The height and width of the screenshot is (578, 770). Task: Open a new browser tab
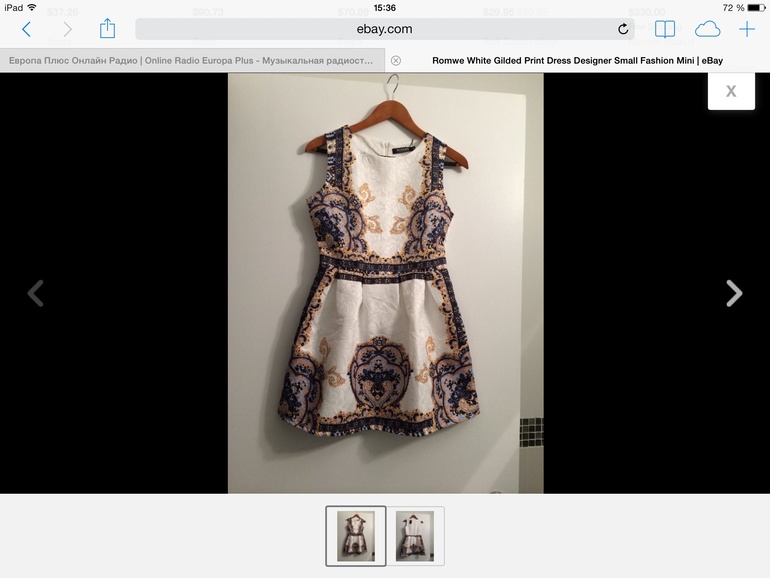pyautogui.click(x=746, y=30)
